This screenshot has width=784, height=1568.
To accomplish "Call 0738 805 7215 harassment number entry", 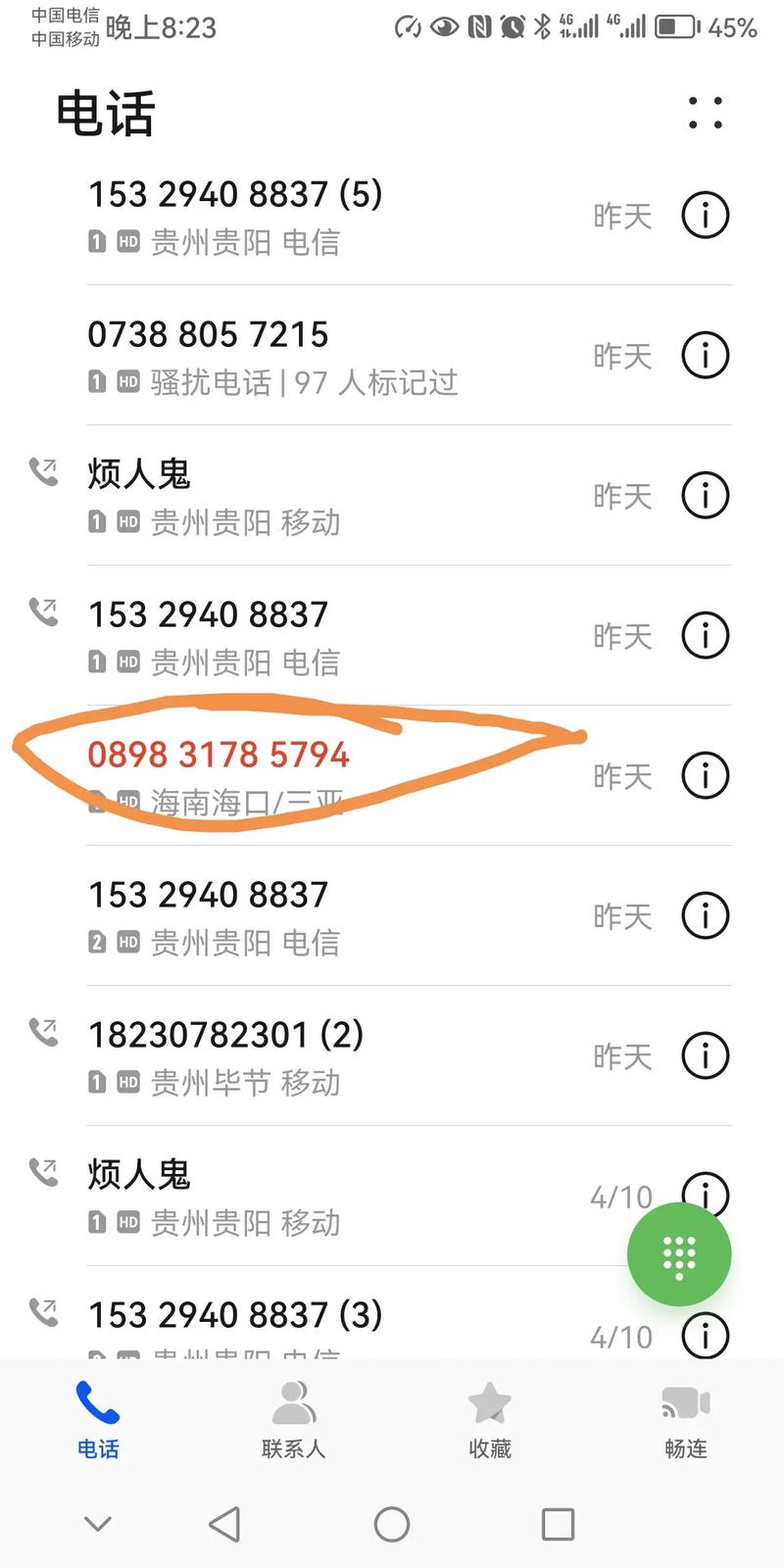I will (x=294, y=355).
